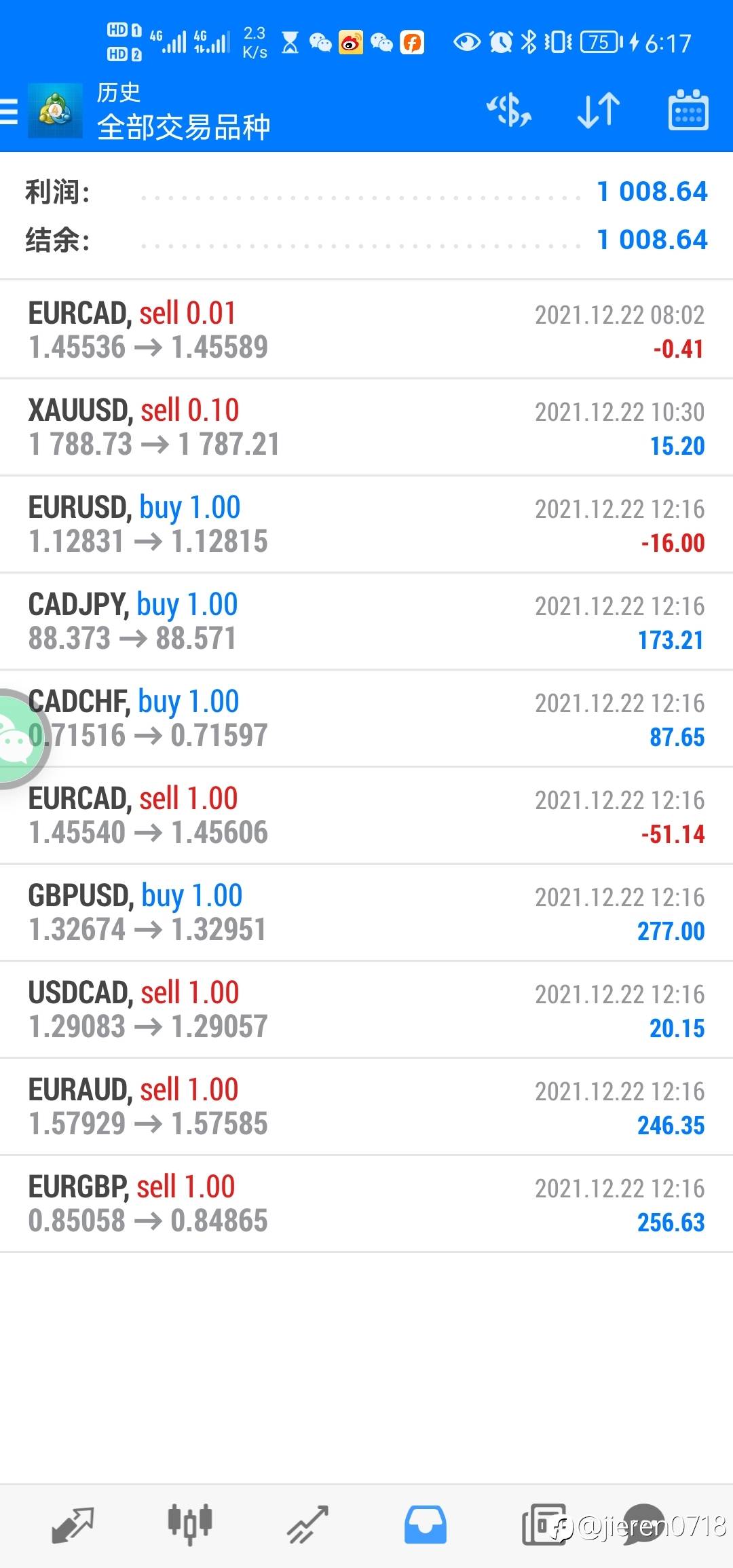This screenshot has width=733, height=1568.
Task: Switch to the Quotes tab
Action: point(73,1525)
